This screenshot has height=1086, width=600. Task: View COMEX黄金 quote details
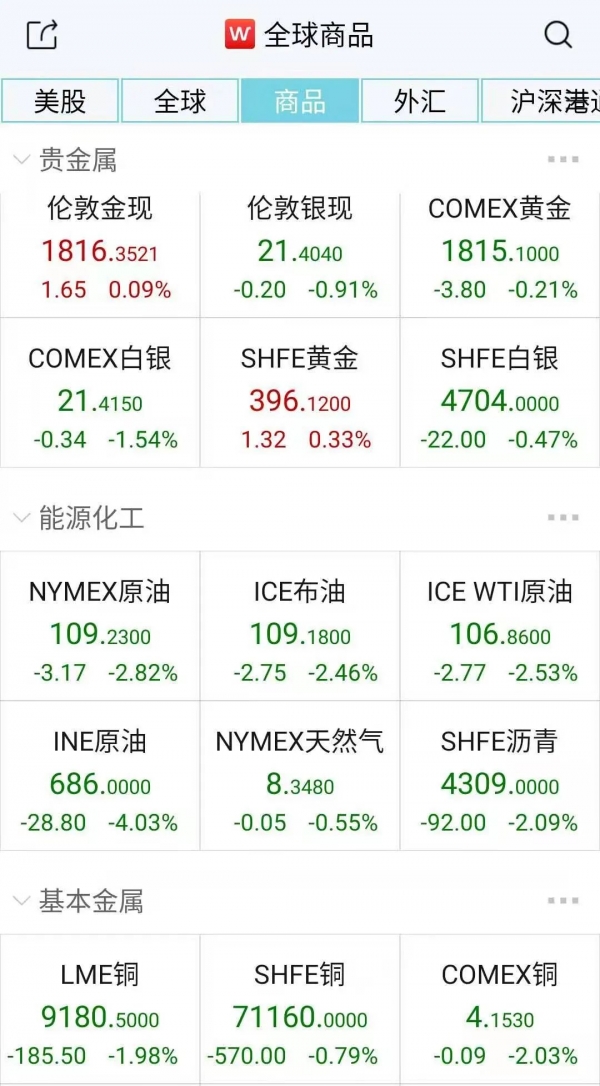[x=500, y=254]
